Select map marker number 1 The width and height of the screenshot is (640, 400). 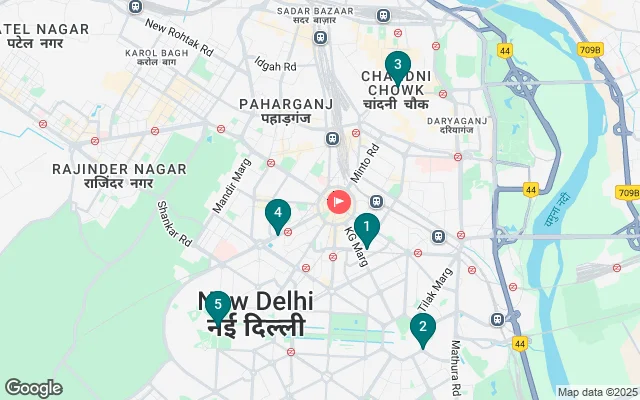(x=367, y=227)
